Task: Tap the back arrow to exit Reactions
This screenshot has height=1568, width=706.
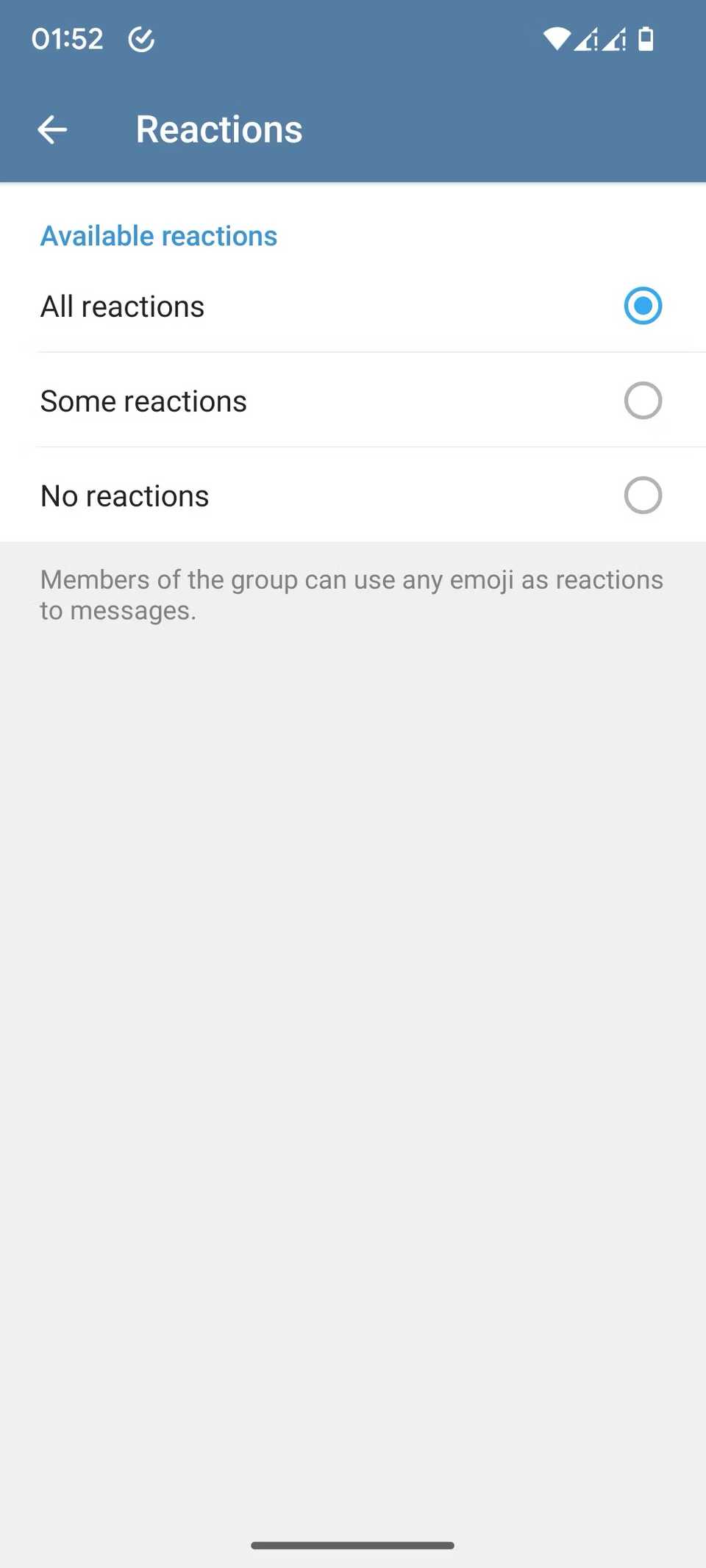Action: 51,129
